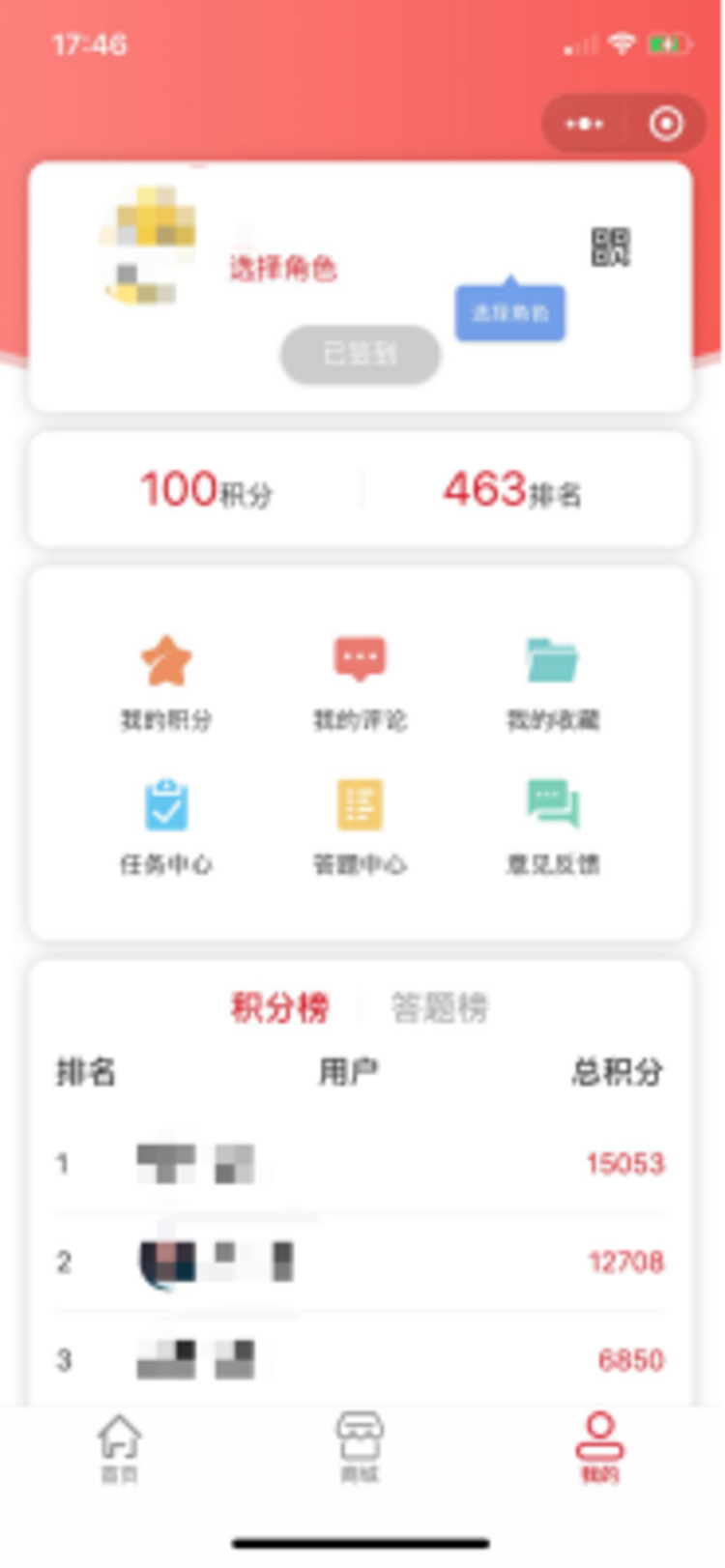Switch to the 答题榜 tab
The image size is (725, 1568).
440,1007
